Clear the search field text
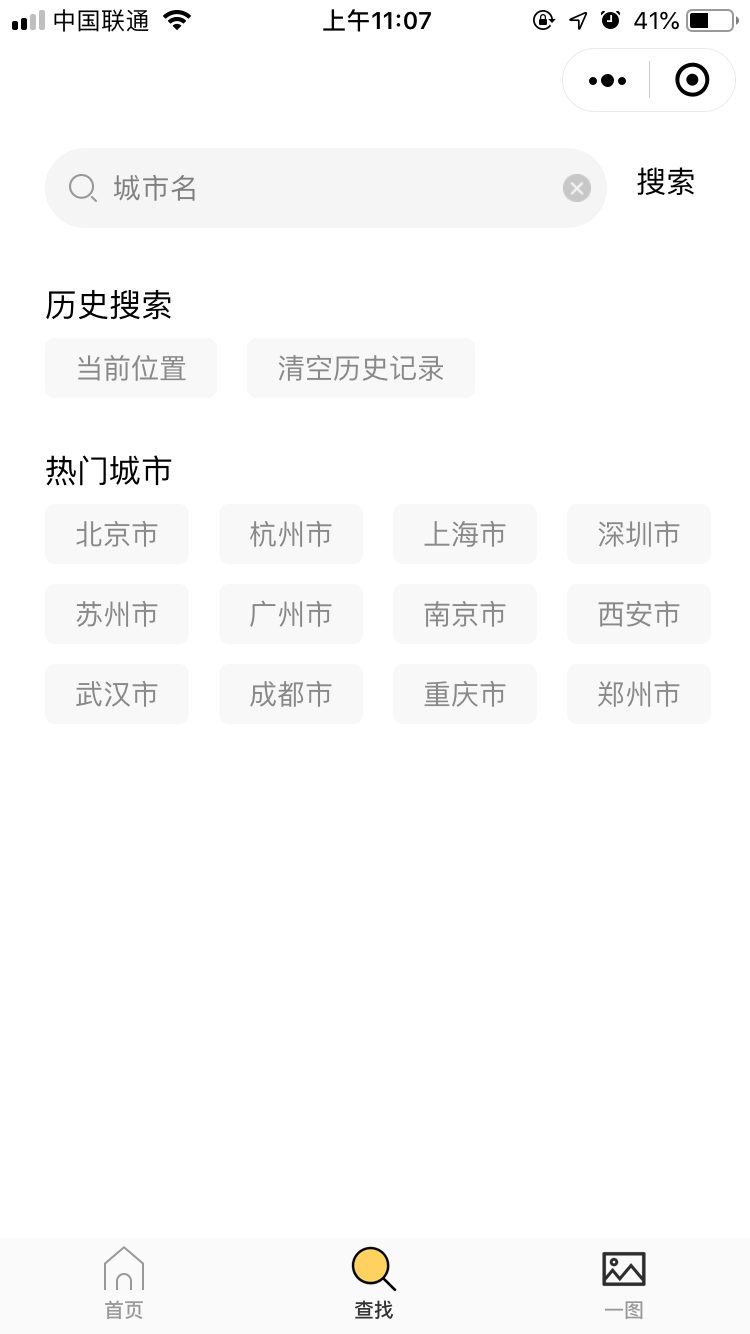 [x=577, y=188]
